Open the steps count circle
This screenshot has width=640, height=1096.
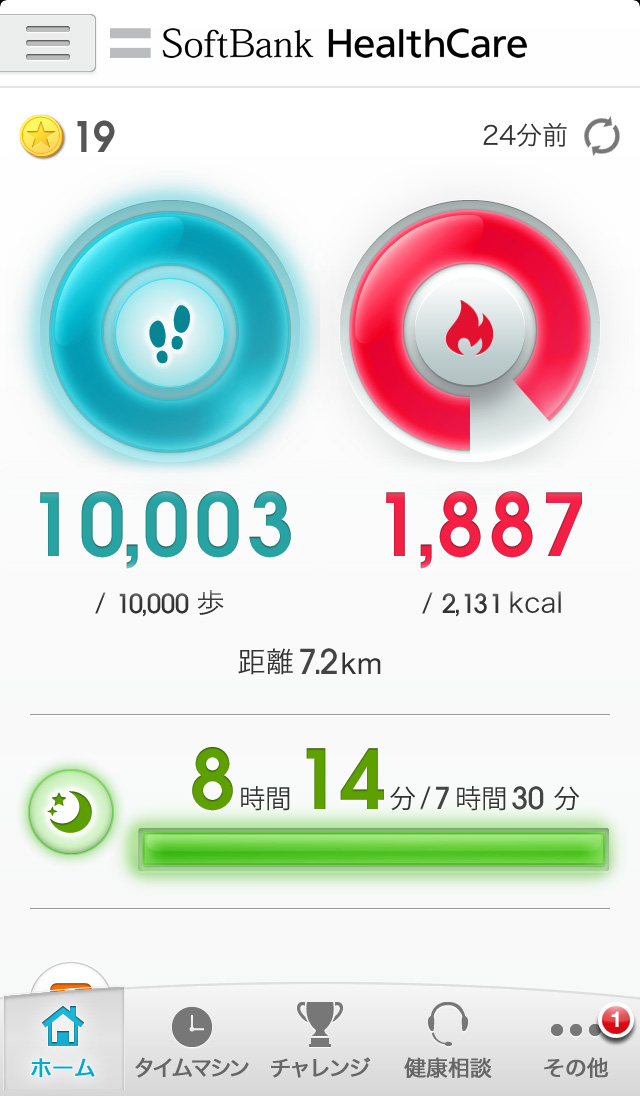pos(169,331)
